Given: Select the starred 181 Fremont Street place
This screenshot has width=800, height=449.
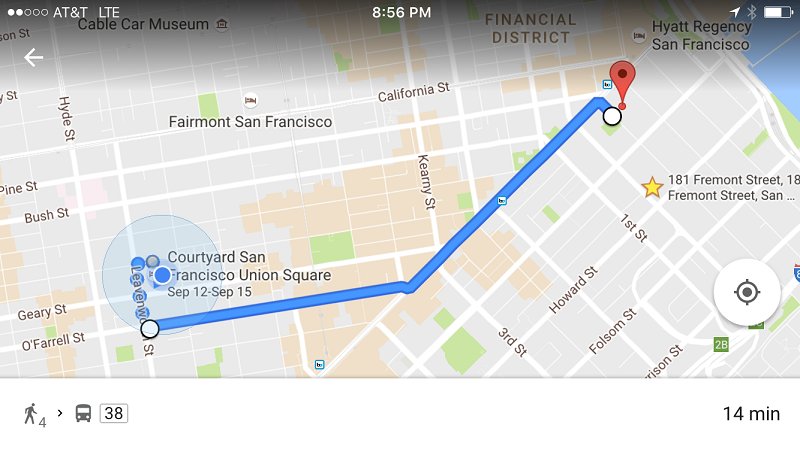Looking at the screenshot, I should (653, 187).
